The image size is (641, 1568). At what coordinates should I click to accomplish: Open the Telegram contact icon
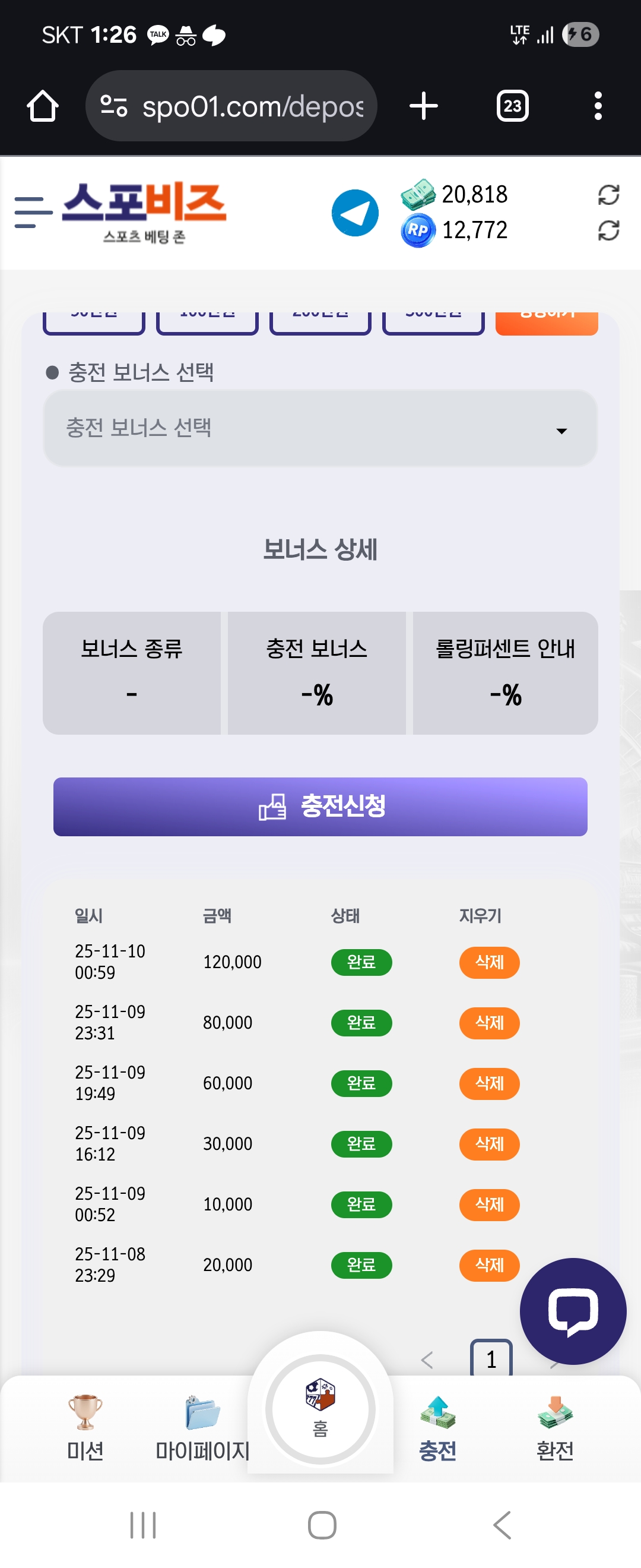tap(354, 213)
